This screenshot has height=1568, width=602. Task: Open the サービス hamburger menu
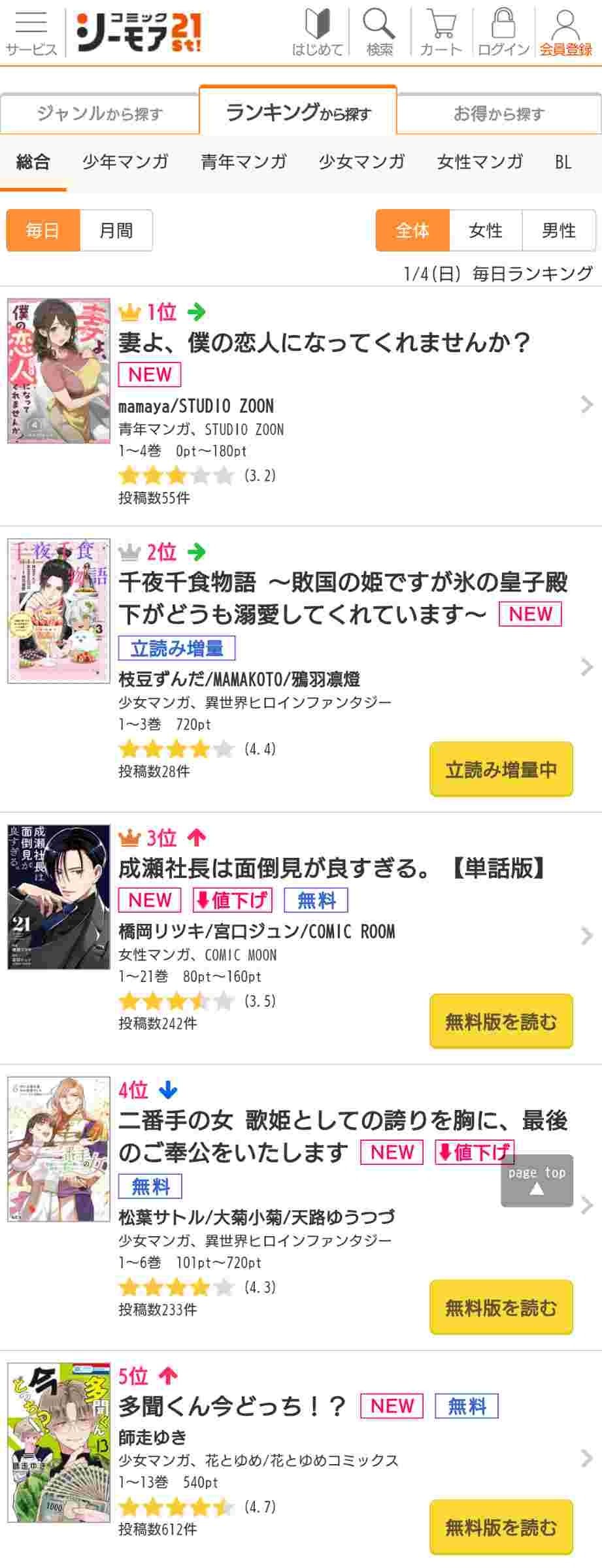(31, 32)
